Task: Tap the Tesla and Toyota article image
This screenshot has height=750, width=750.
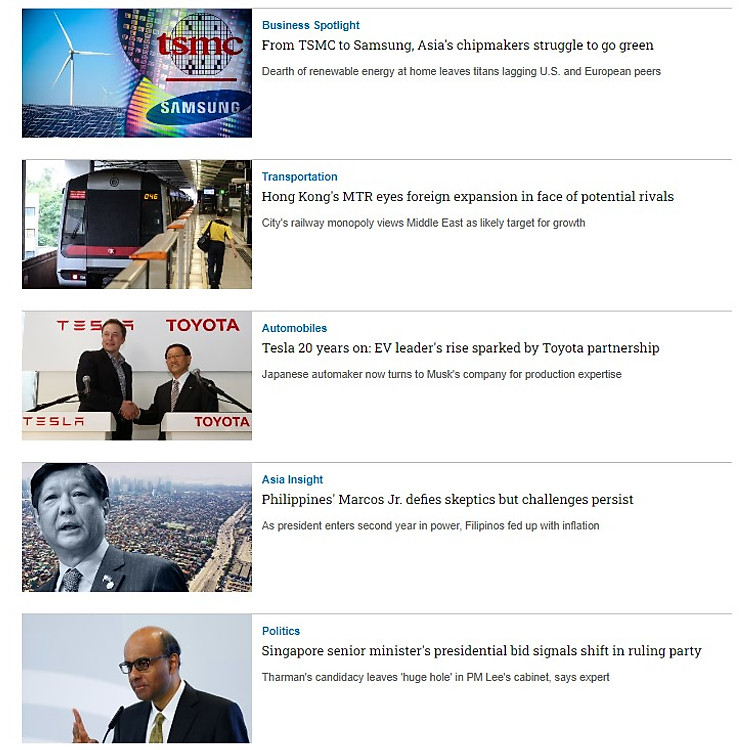Action: 137,376
